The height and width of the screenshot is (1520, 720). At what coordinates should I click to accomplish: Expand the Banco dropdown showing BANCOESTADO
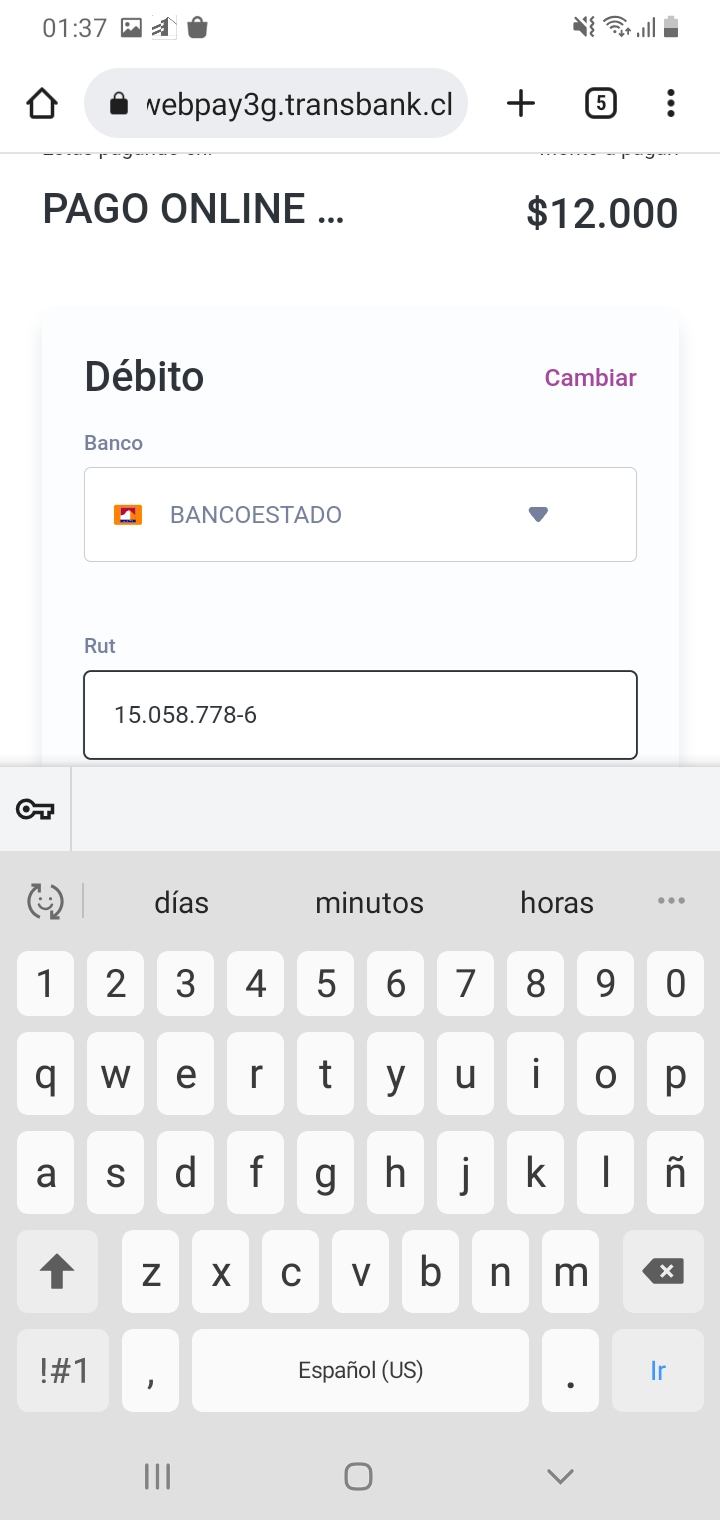(360, 514)
